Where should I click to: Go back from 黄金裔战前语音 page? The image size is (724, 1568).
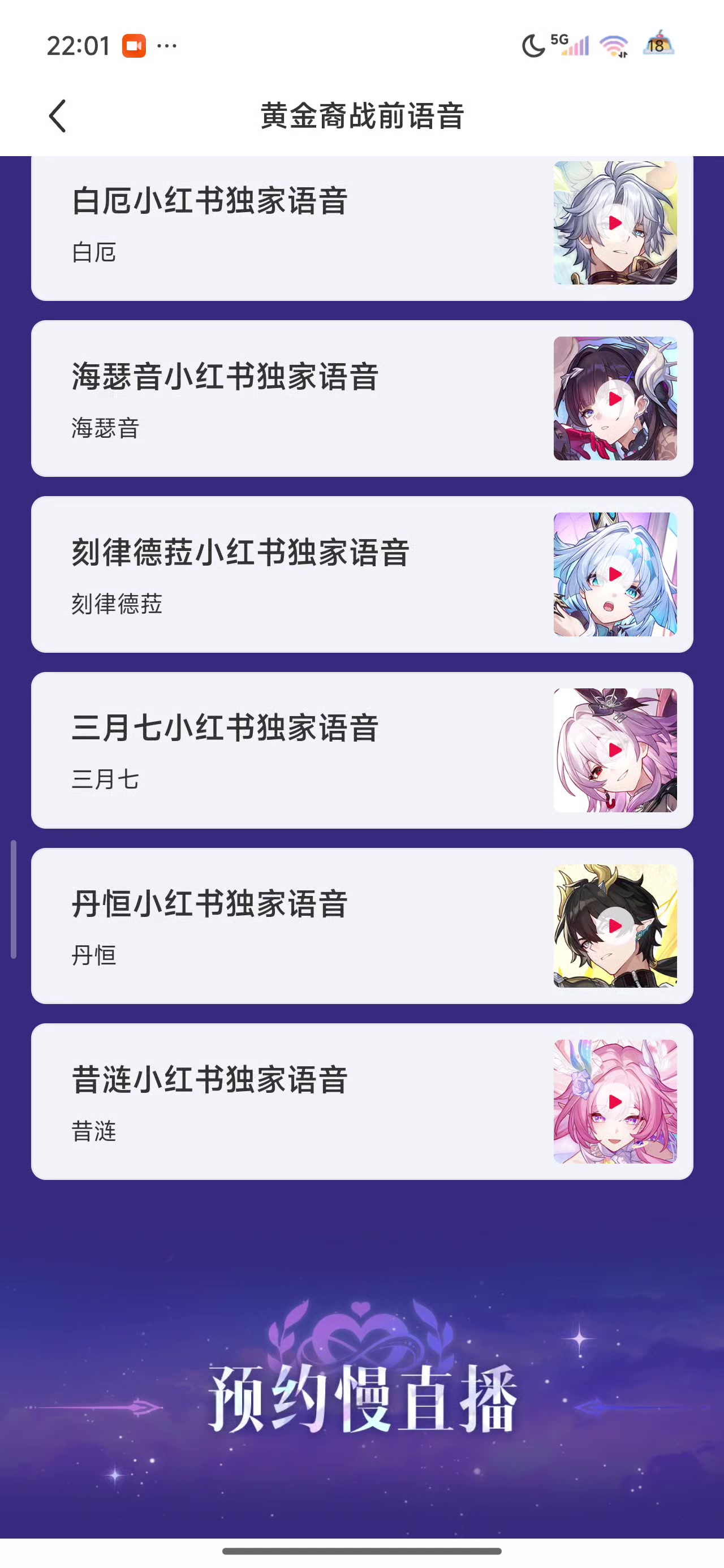pyautogui.click(x=57, y=115)
